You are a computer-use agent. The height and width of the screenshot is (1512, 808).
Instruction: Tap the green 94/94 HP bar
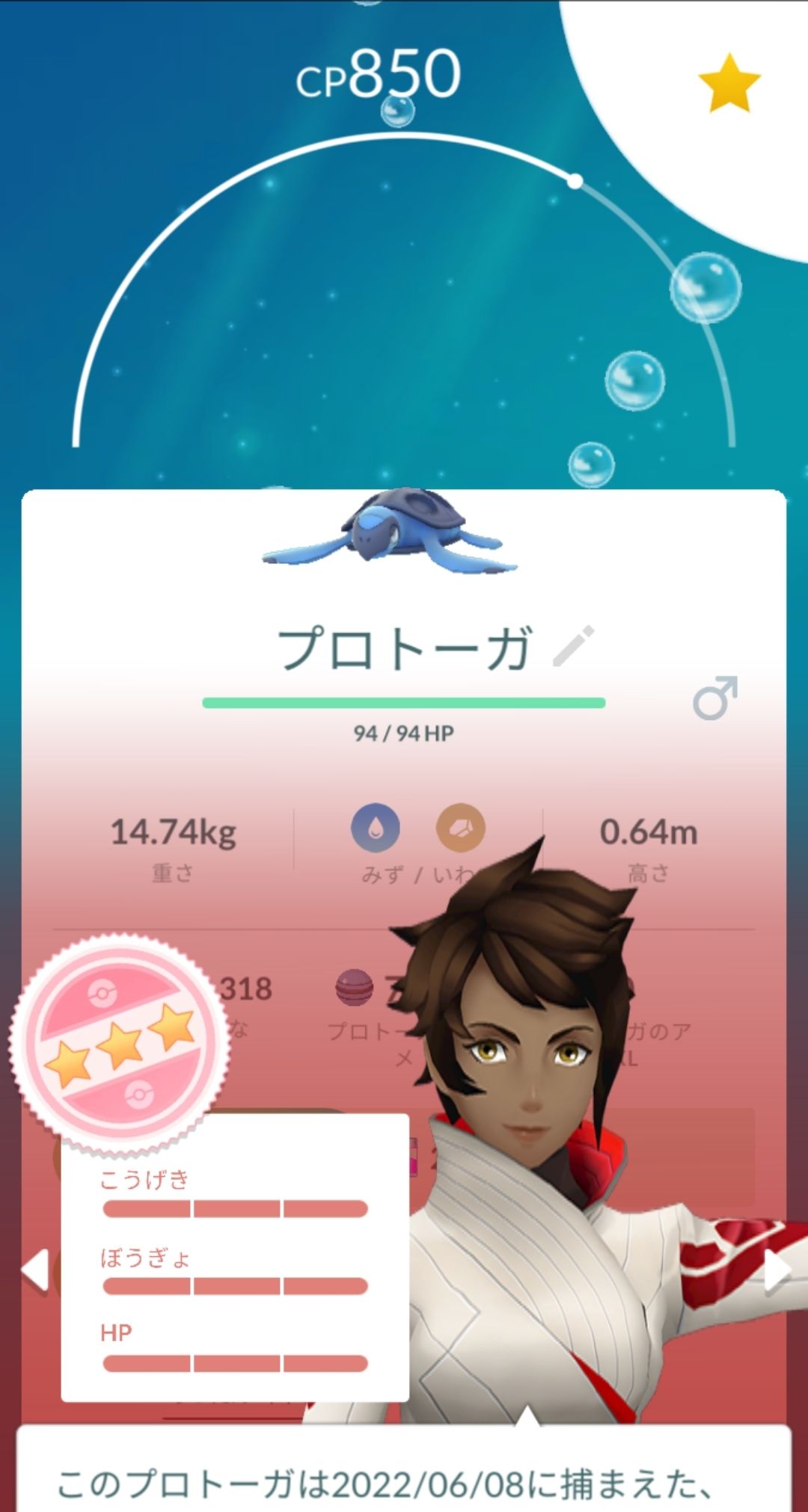(404, 701)
